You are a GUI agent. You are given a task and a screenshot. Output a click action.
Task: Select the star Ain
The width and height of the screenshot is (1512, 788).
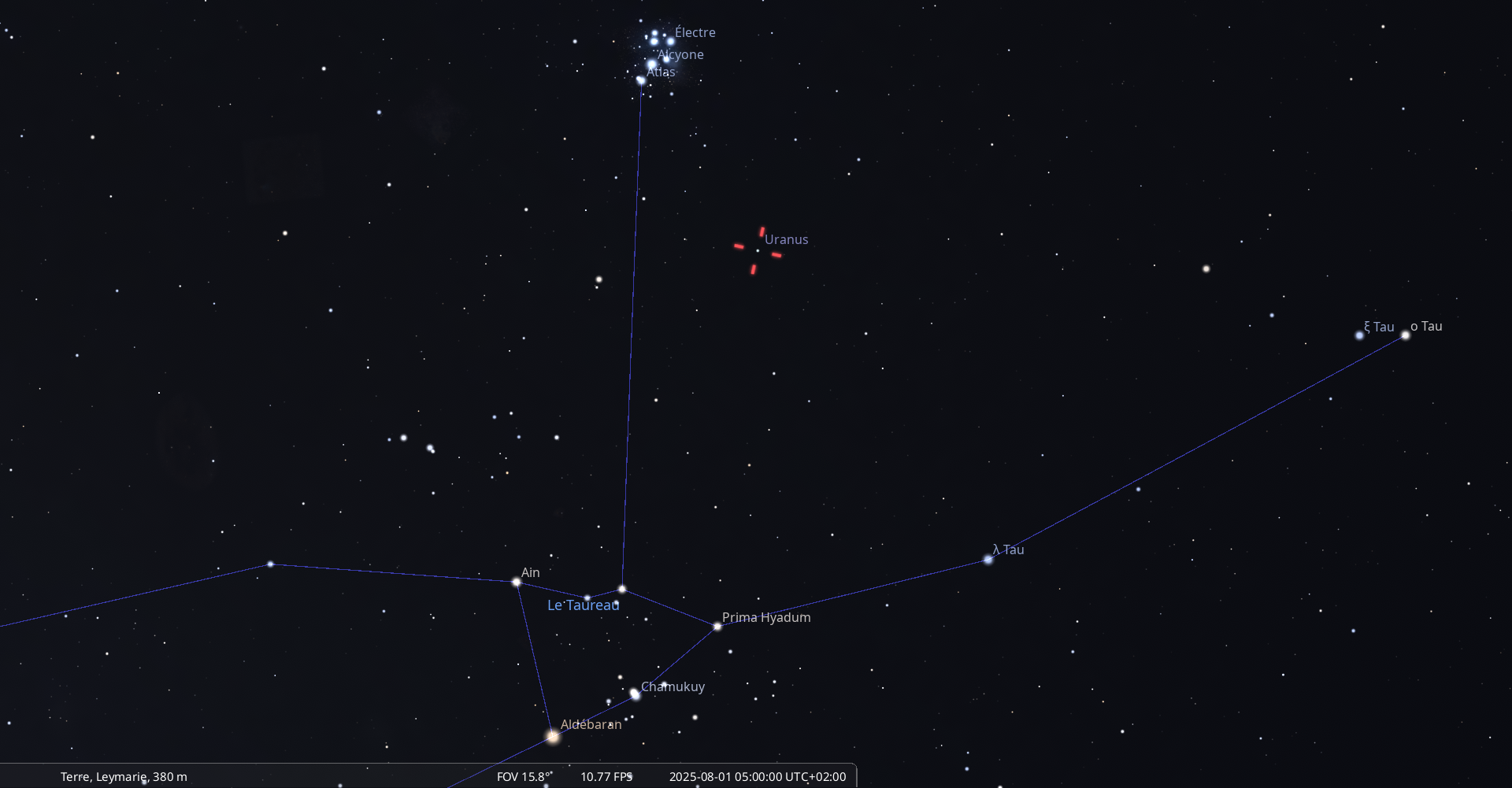pyautogui.click(x=517, y=583)
